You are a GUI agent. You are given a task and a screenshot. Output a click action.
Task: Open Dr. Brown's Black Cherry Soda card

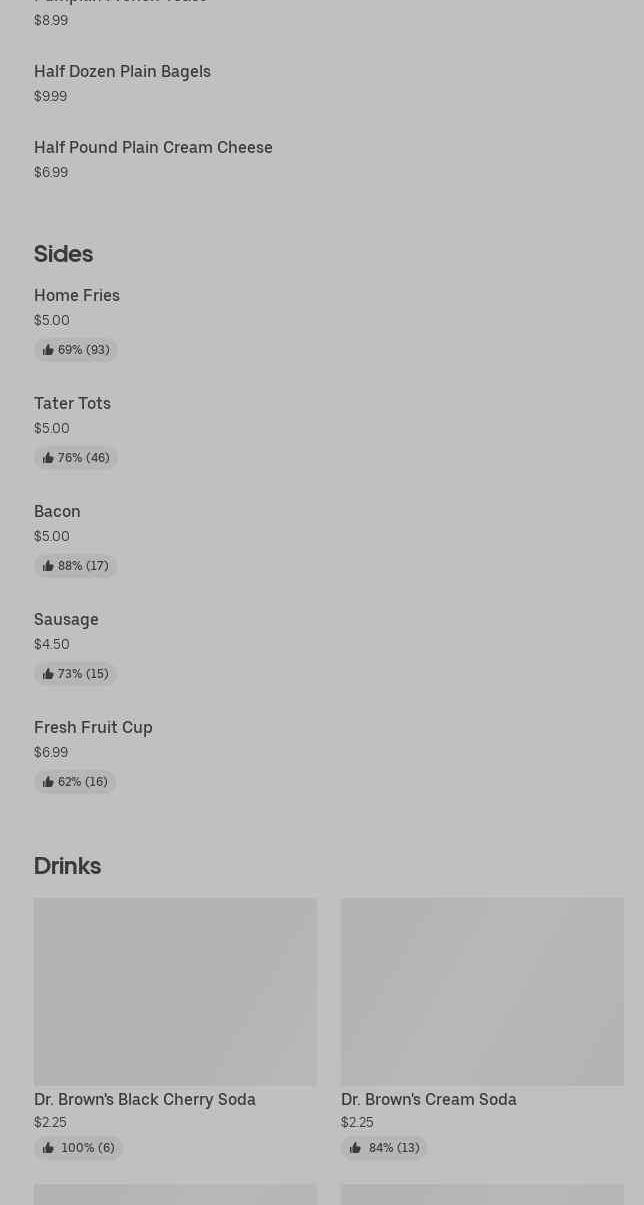point(175,1029)
